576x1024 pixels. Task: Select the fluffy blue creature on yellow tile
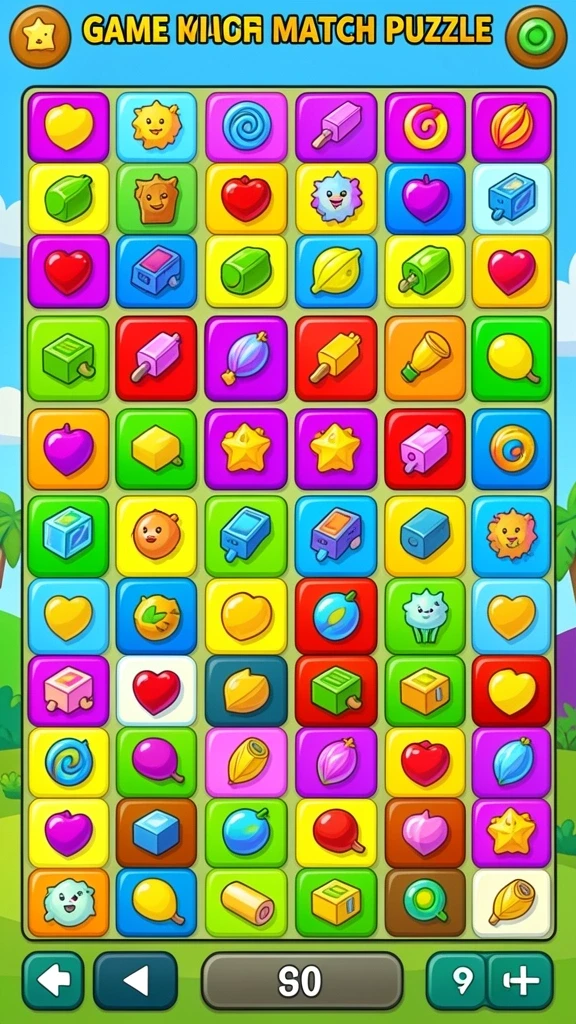tap(336, 198)
